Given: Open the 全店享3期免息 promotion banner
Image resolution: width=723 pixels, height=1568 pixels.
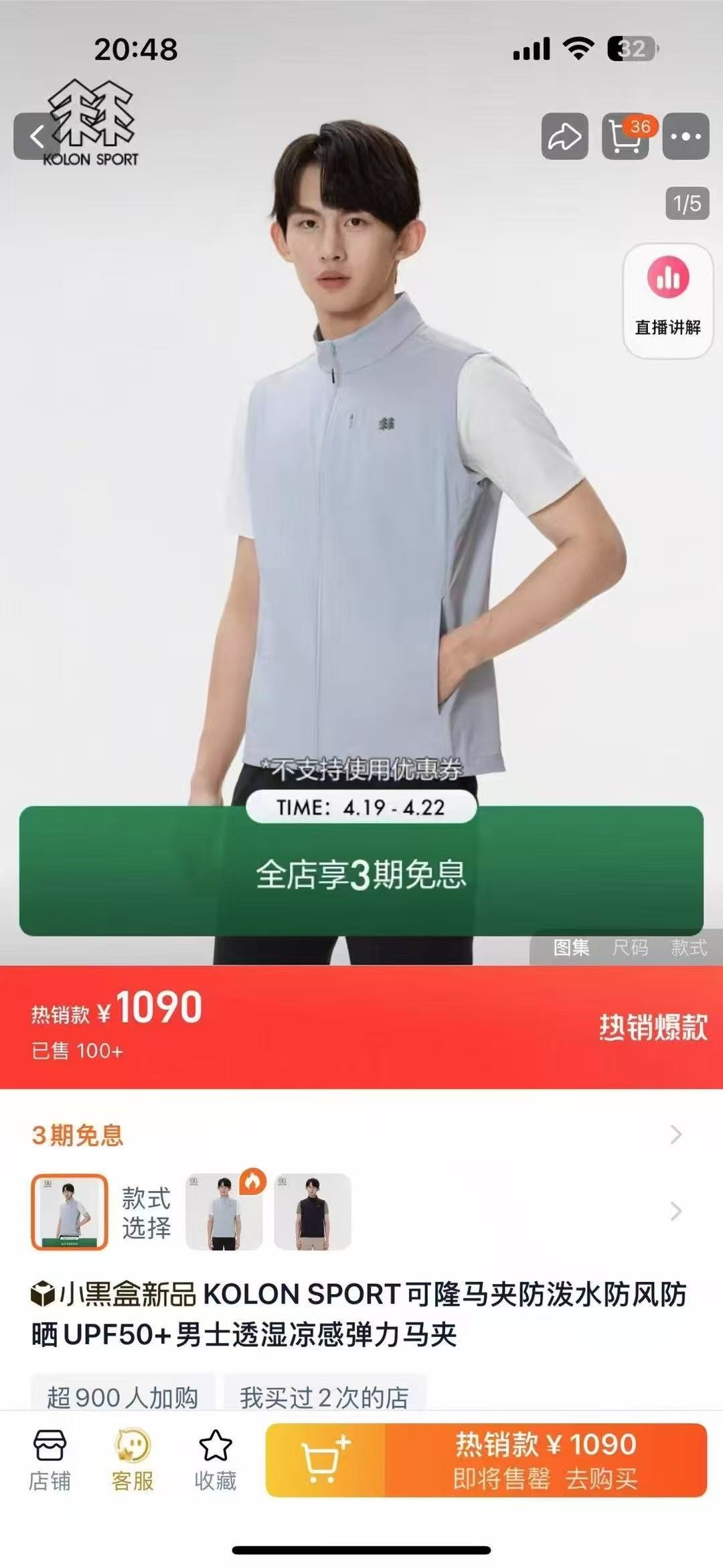Looking at the screenshot, I should [361, 873].
